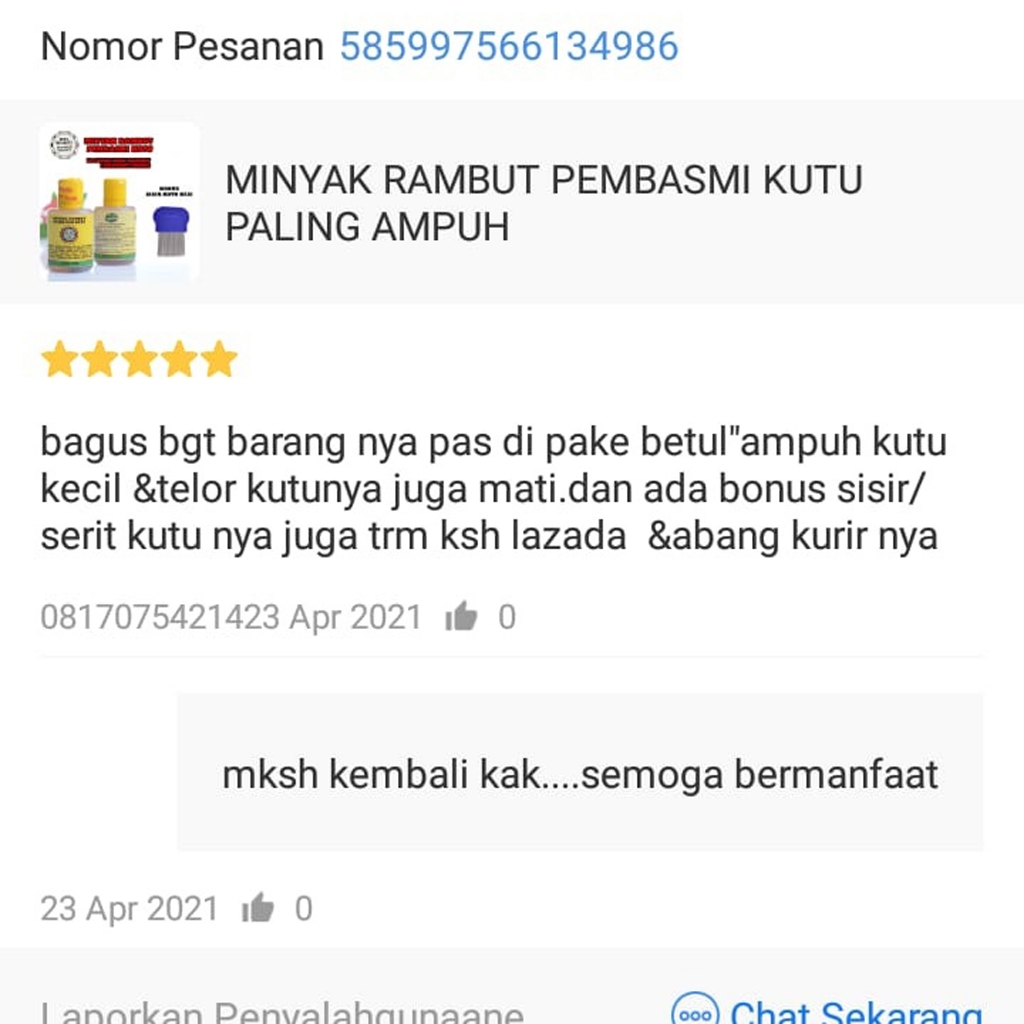Open the MINYAK RAMBUT PEMBASMI KUTU product
Image resolution: width=1024 pixels, height=1024 pixels.
pos(543,203)
